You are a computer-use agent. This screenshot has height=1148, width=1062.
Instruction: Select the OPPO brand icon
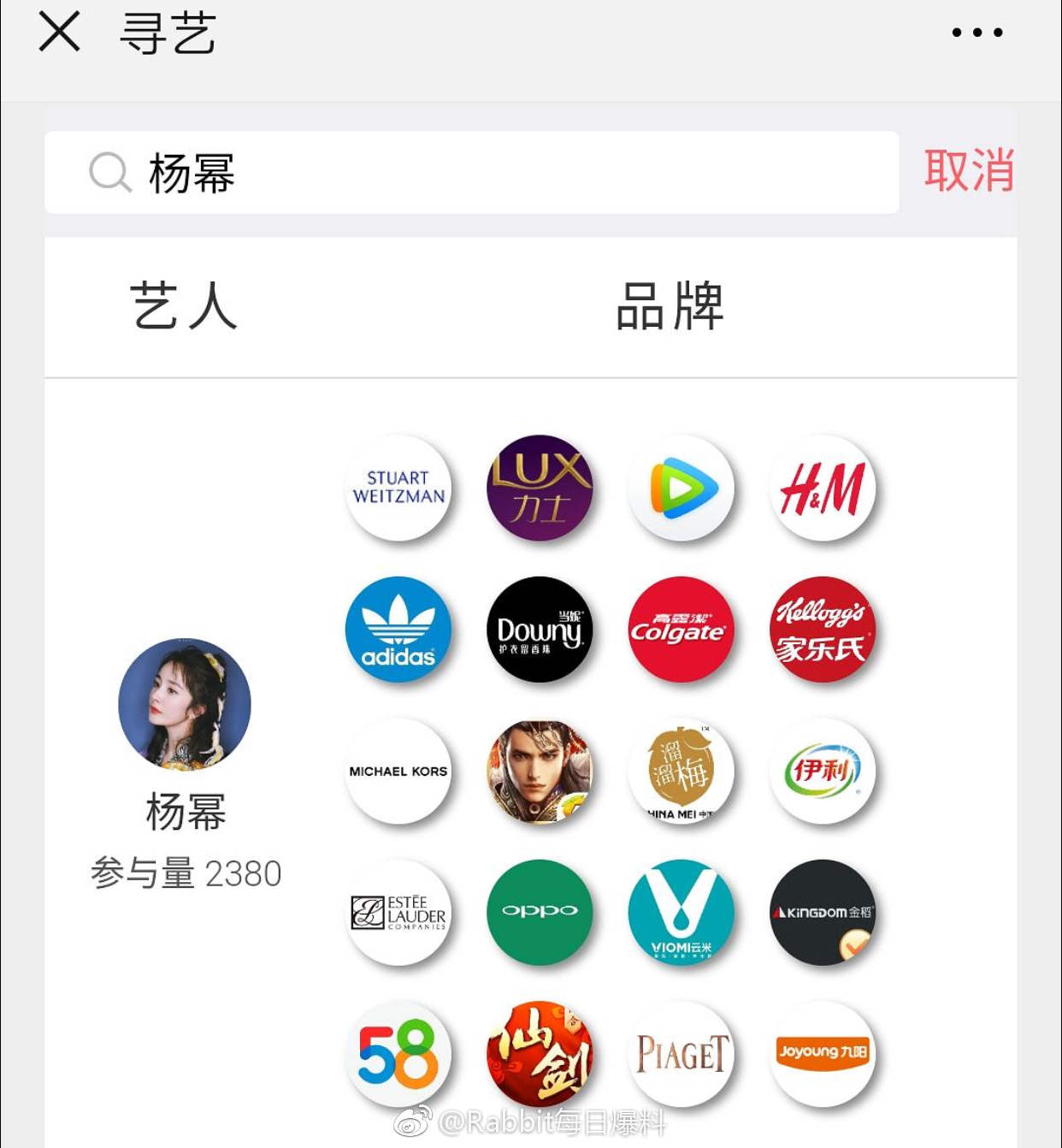(x=540, y=913)
